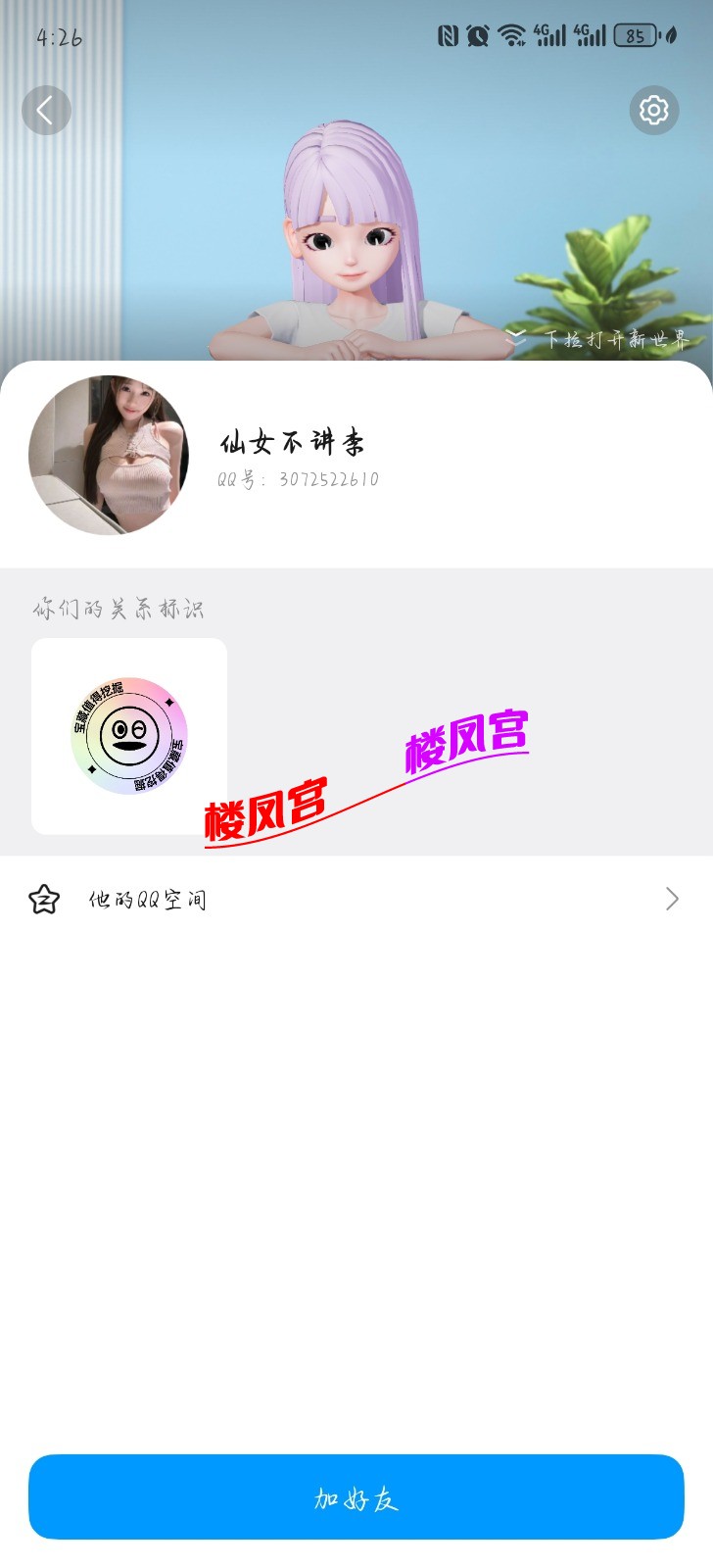Tap the 4G signal strength indicator
Screen dimensions: 713x1568
tap(550, 35)
